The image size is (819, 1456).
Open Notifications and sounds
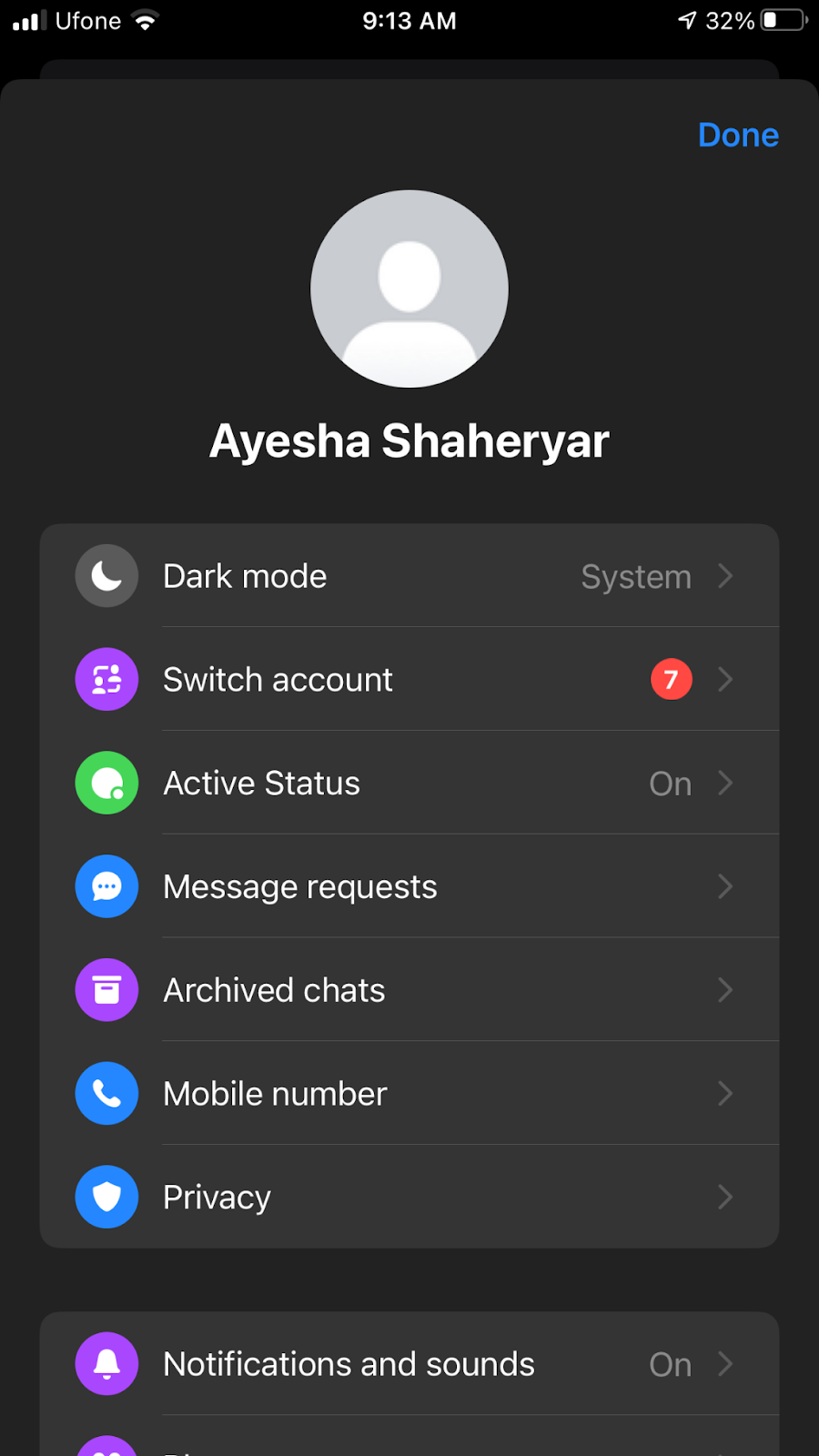click(x=409, y=1364)
